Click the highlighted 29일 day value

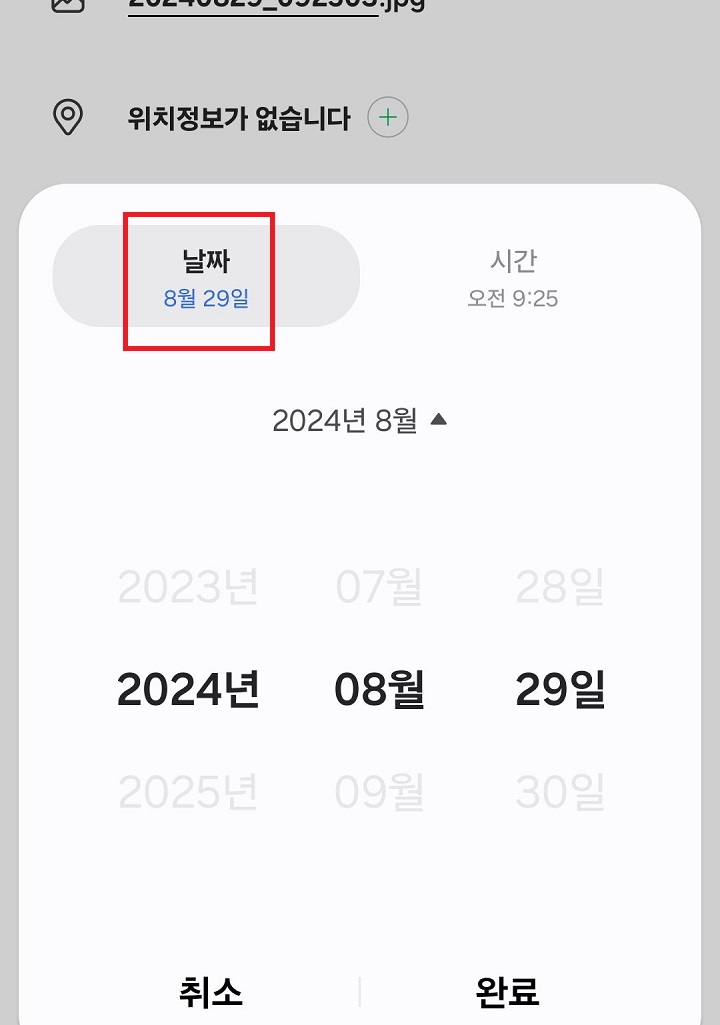tap(560, 689)
